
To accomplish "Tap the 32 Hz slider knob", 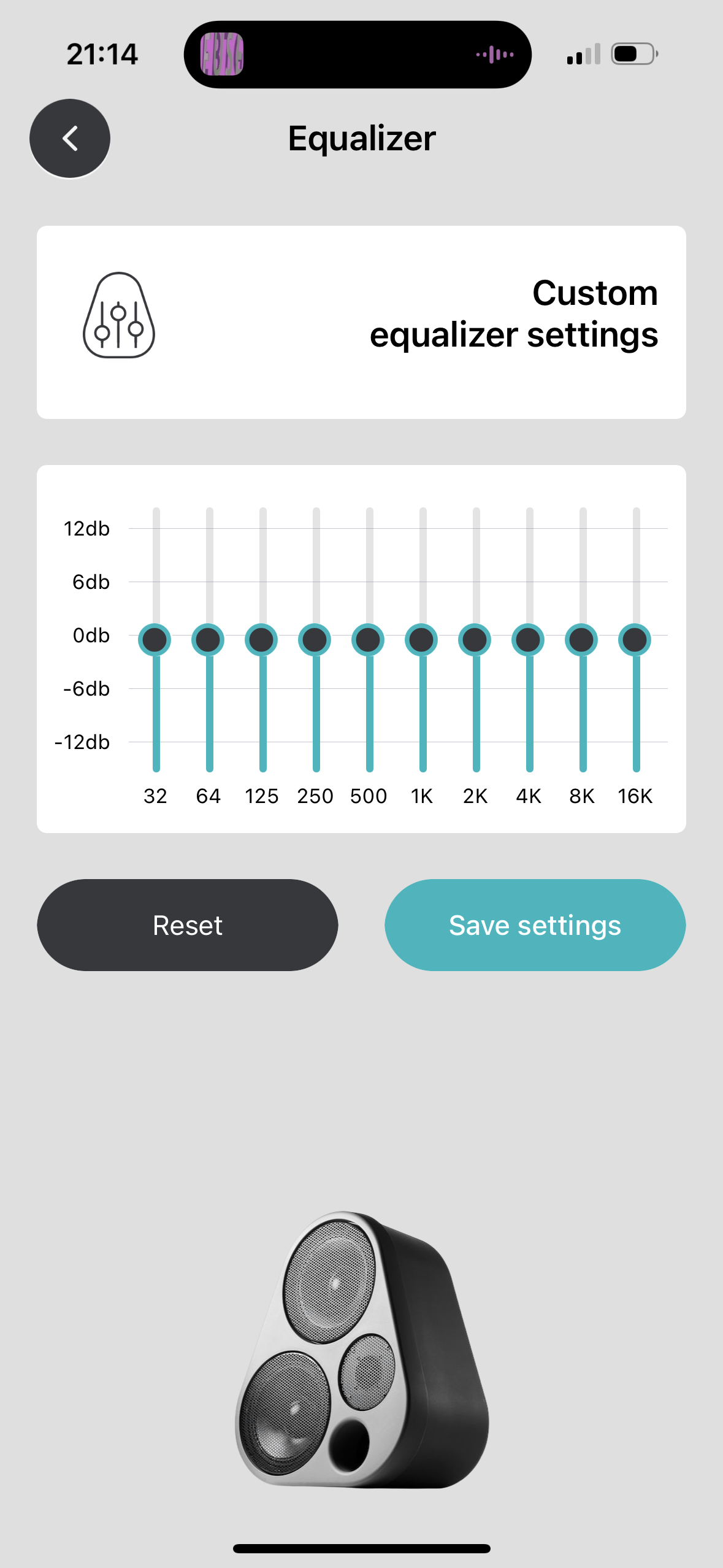I will click(x=155, y=640).
